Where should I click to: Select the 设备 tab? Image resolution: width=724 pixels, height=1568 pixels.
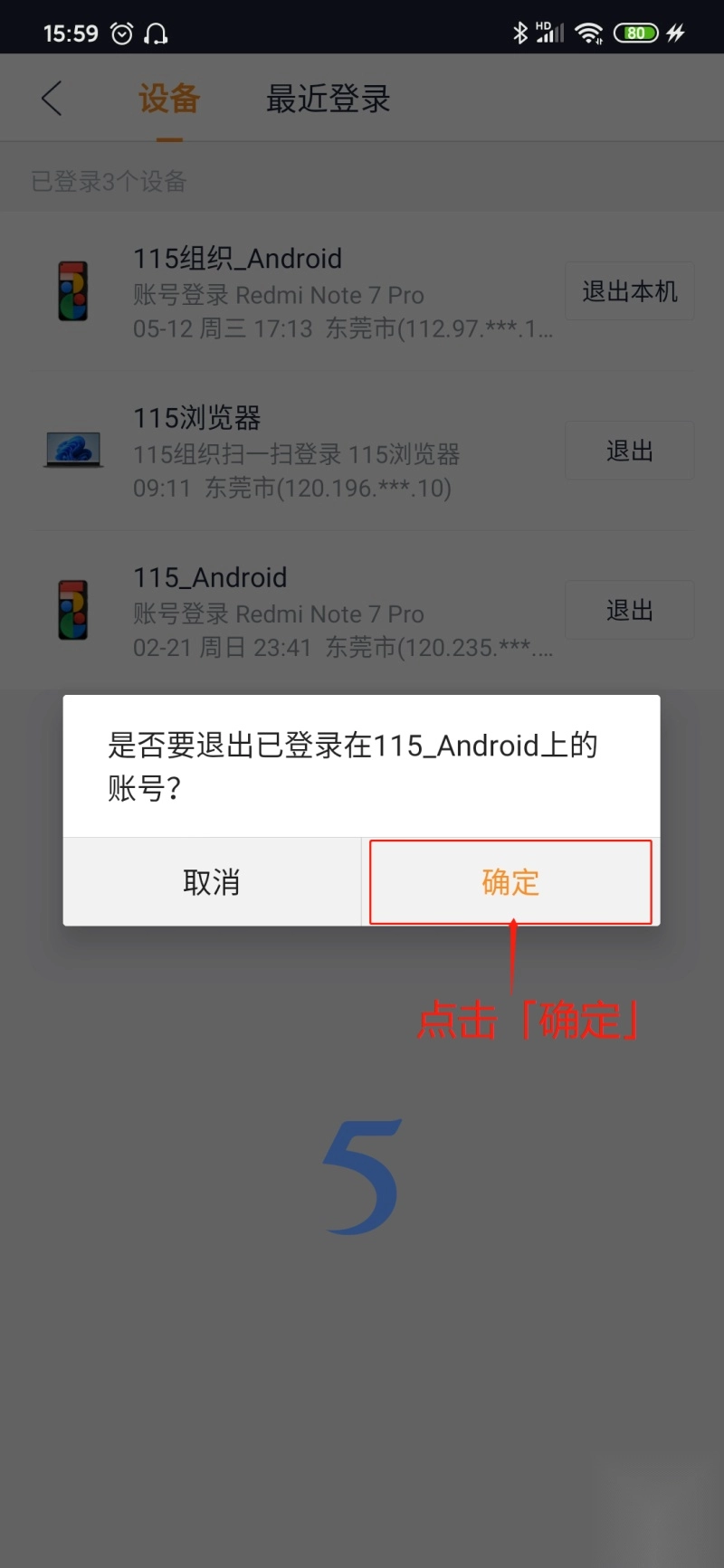coord(169,99)
